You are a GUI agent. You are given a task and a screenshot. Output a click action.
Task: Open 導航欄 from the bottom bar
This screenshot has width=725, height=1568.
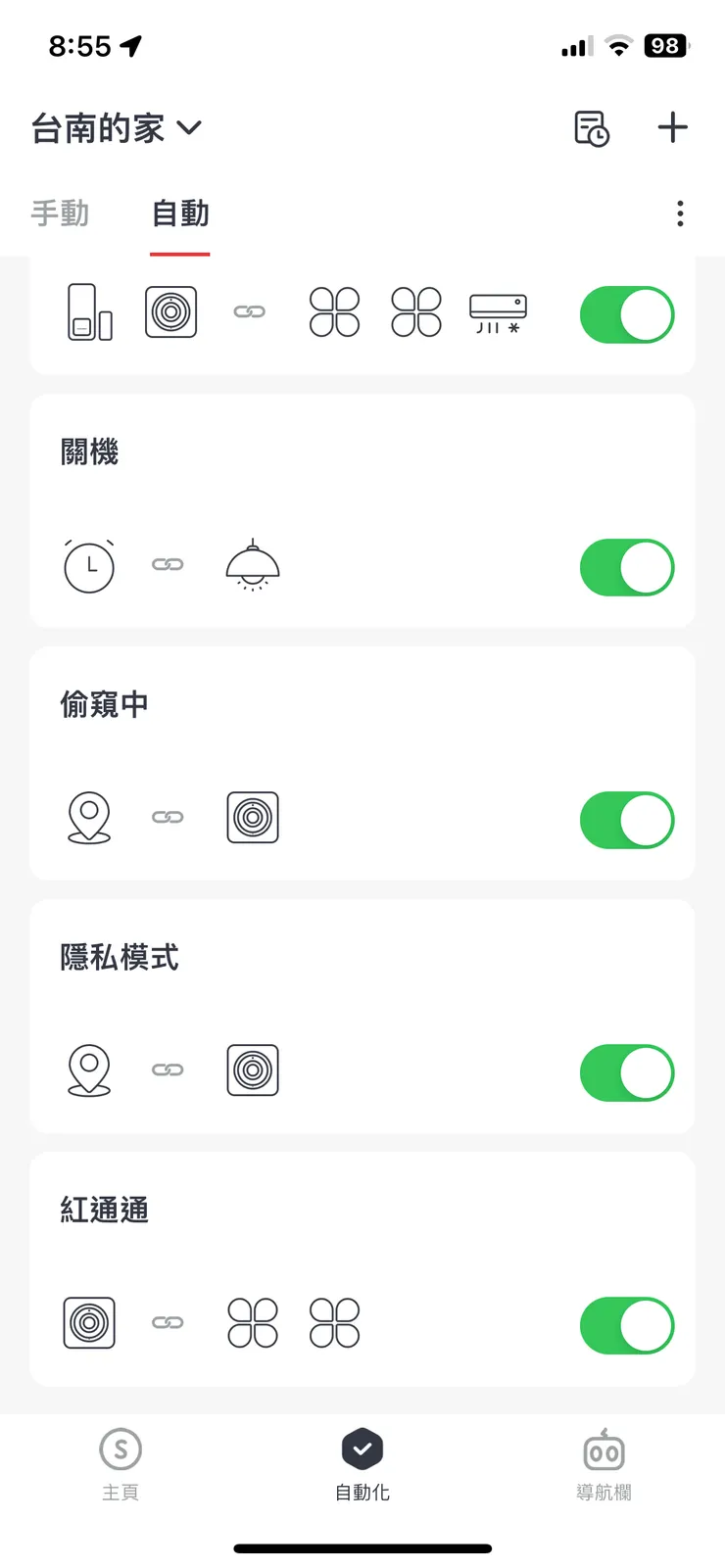tap(604, 1464)
